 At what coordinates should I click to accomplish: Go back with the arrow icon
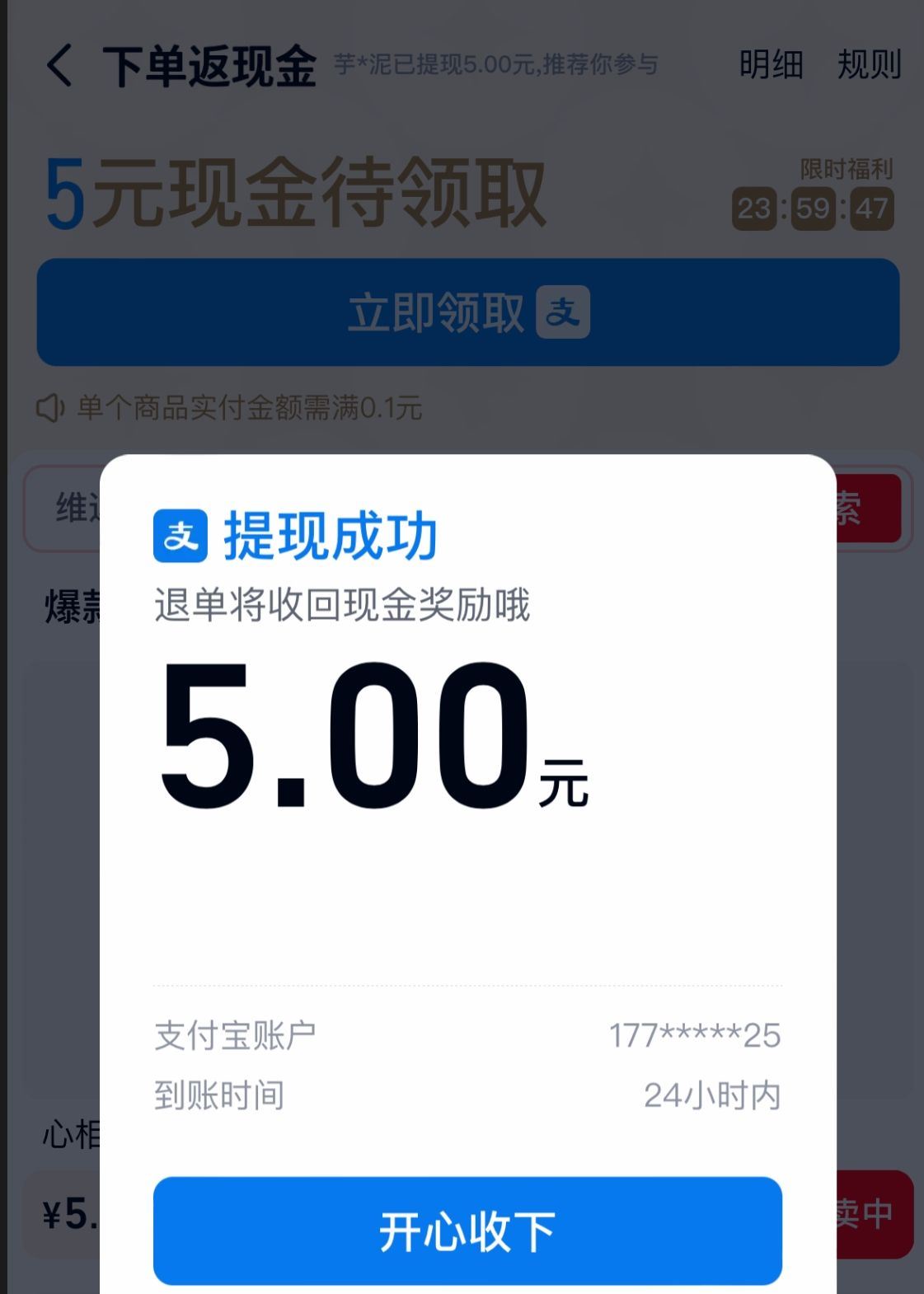[x=59, y=66]
